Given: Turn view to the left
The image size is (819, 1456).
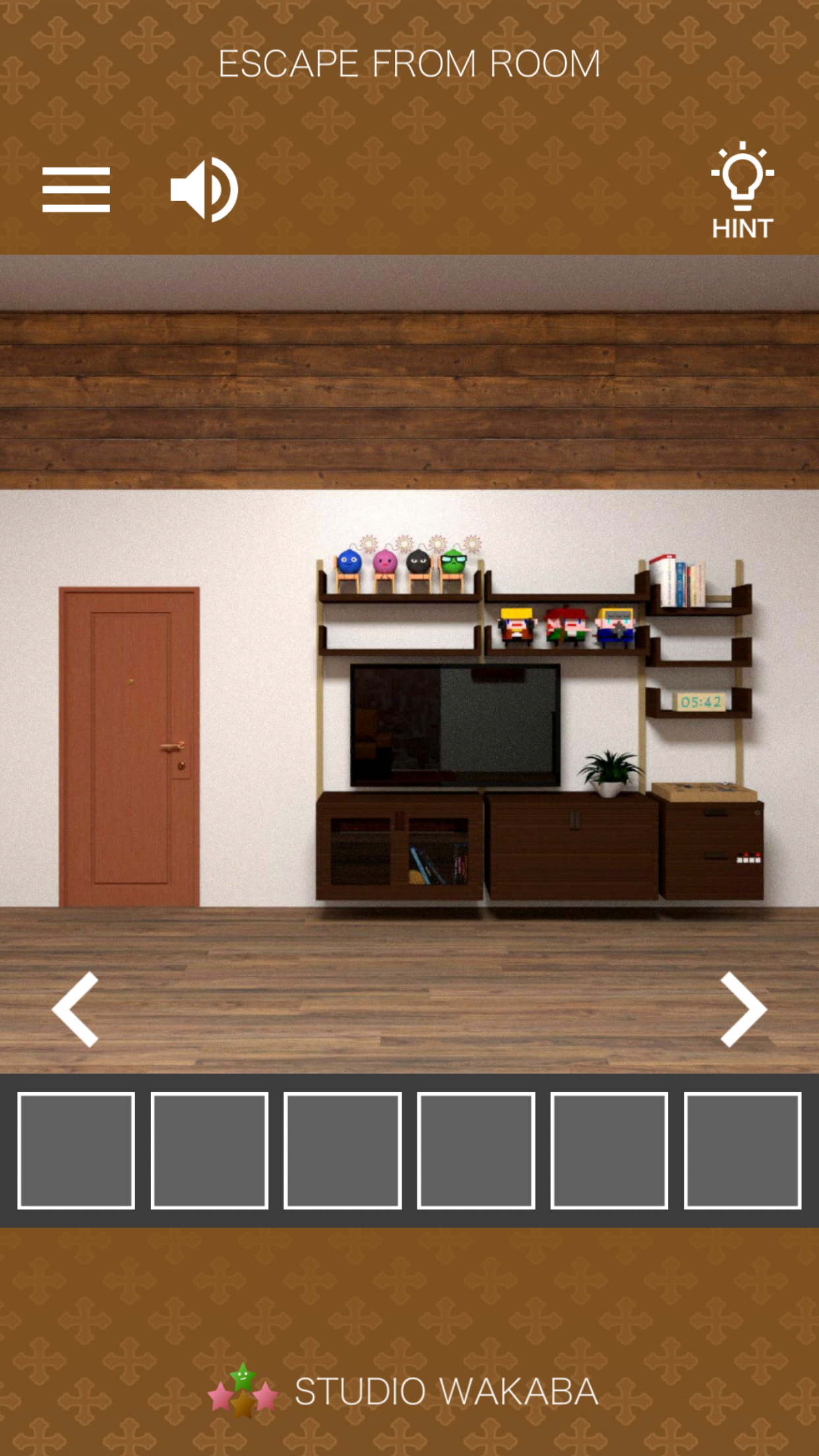Looking at the screenshot, I should [75, 1009].
